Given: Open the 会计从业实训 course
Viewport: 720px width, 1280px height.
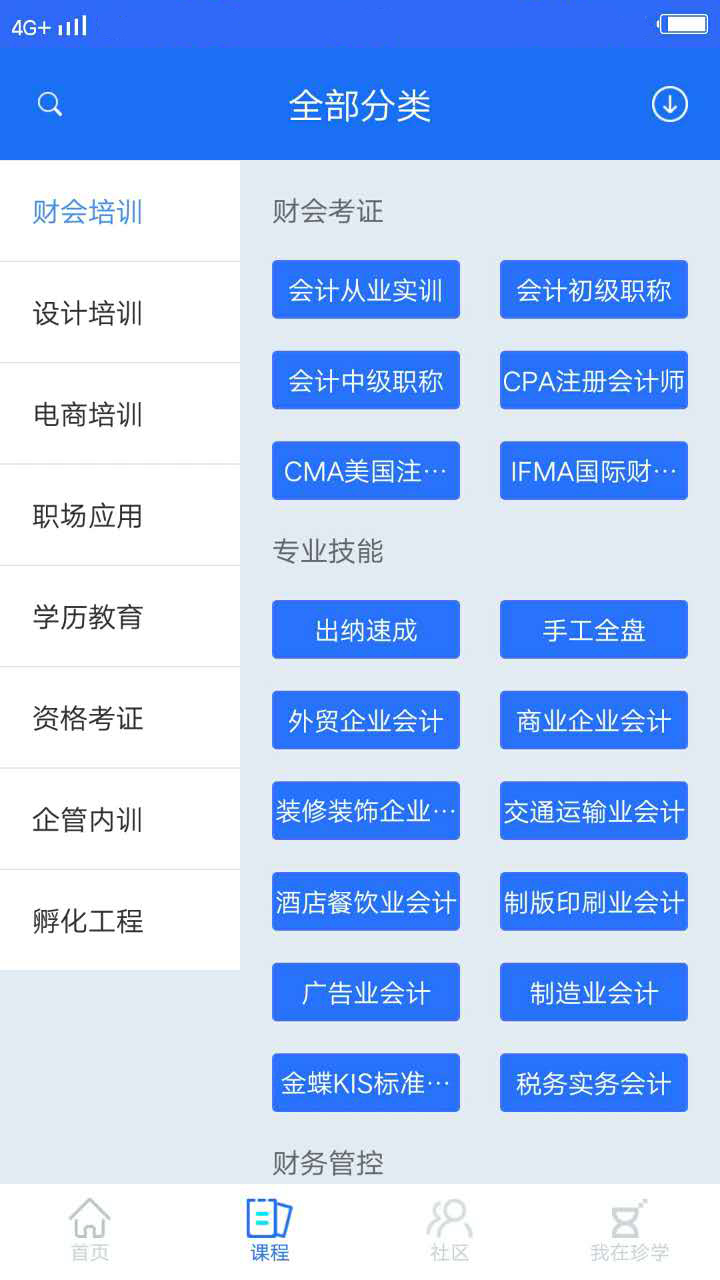Looking at the screenshot, I should [x=365, y=289].
